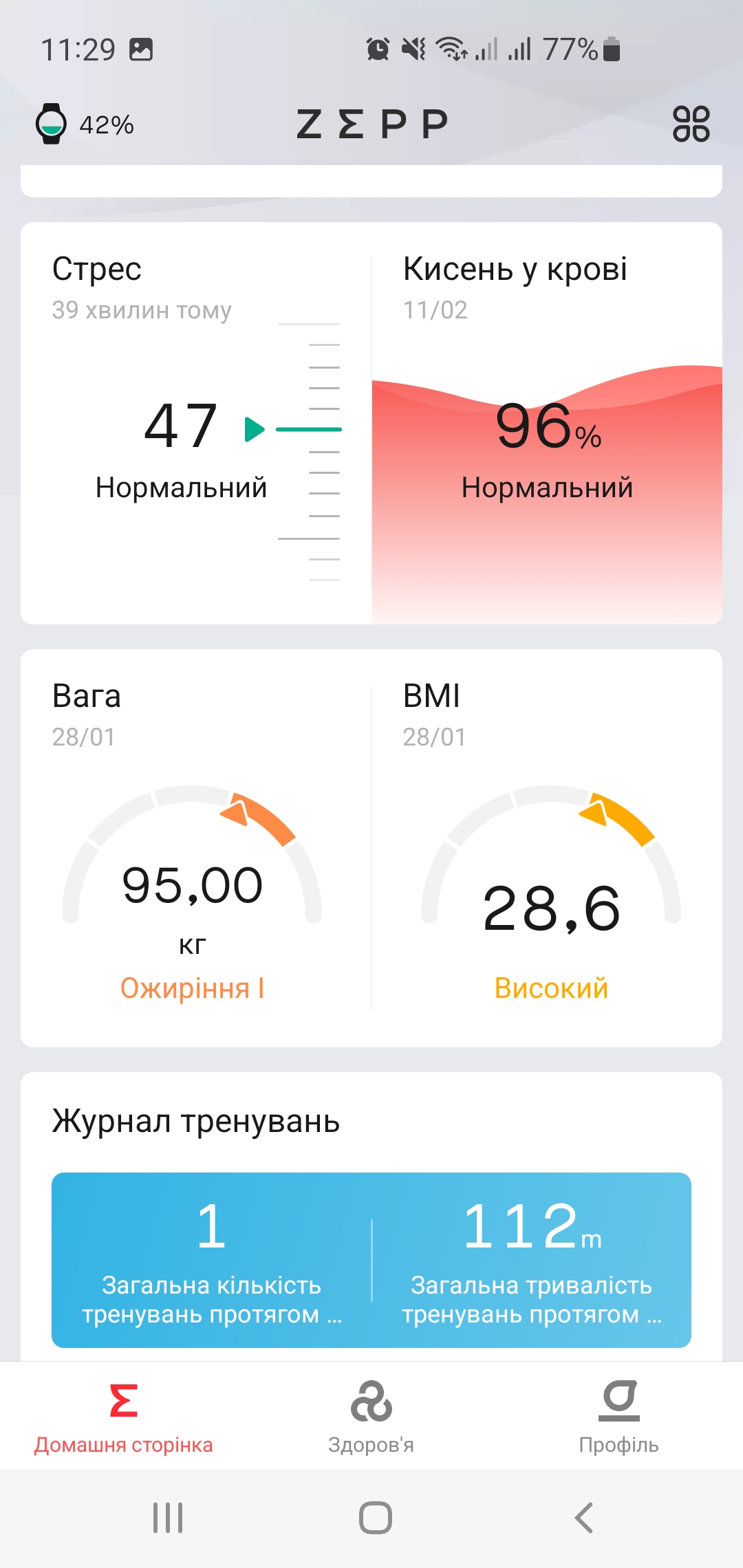This screenshot has height=1568, width=743.
Task: Open the data cards grid menu
Action: click(691, 124)
